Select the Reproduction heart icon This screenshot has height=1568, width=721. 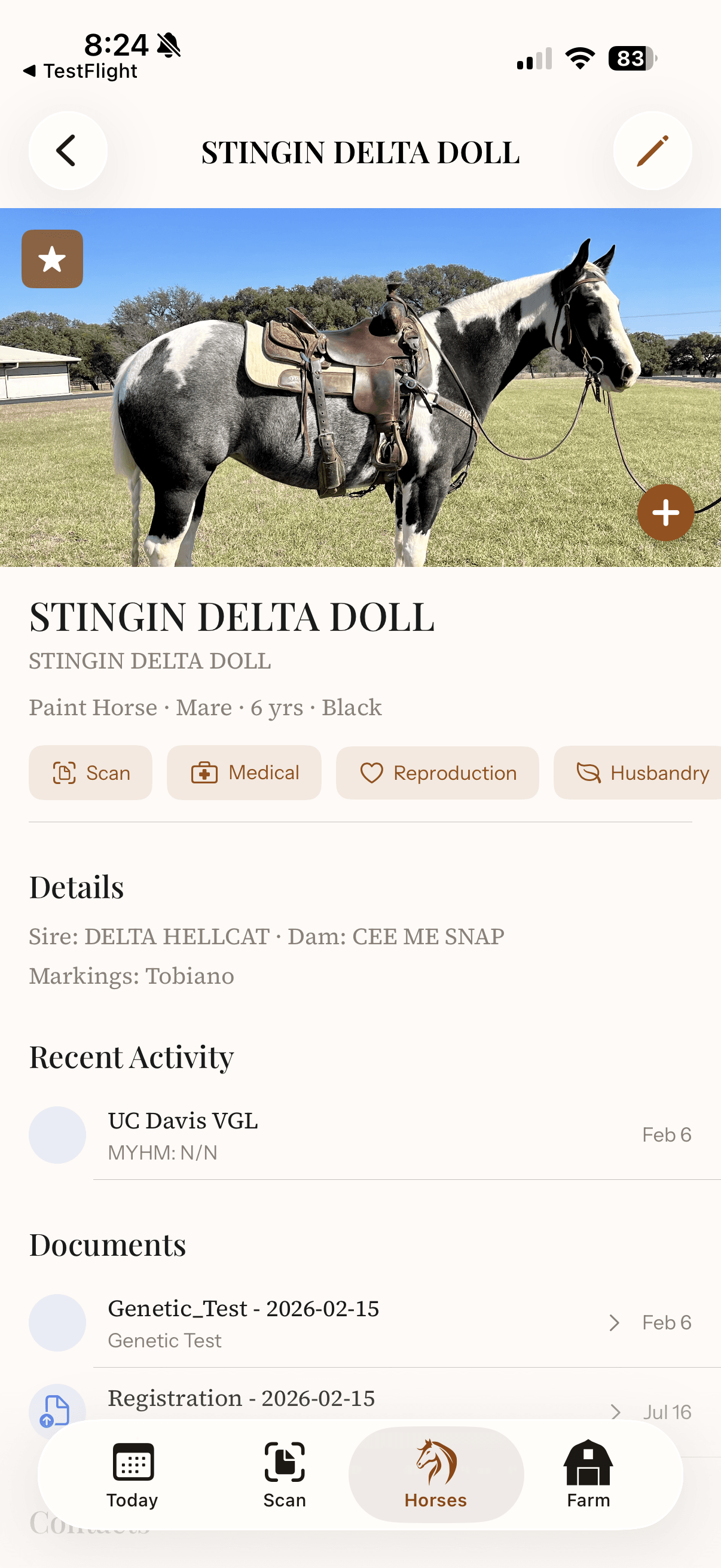point(372,773)
